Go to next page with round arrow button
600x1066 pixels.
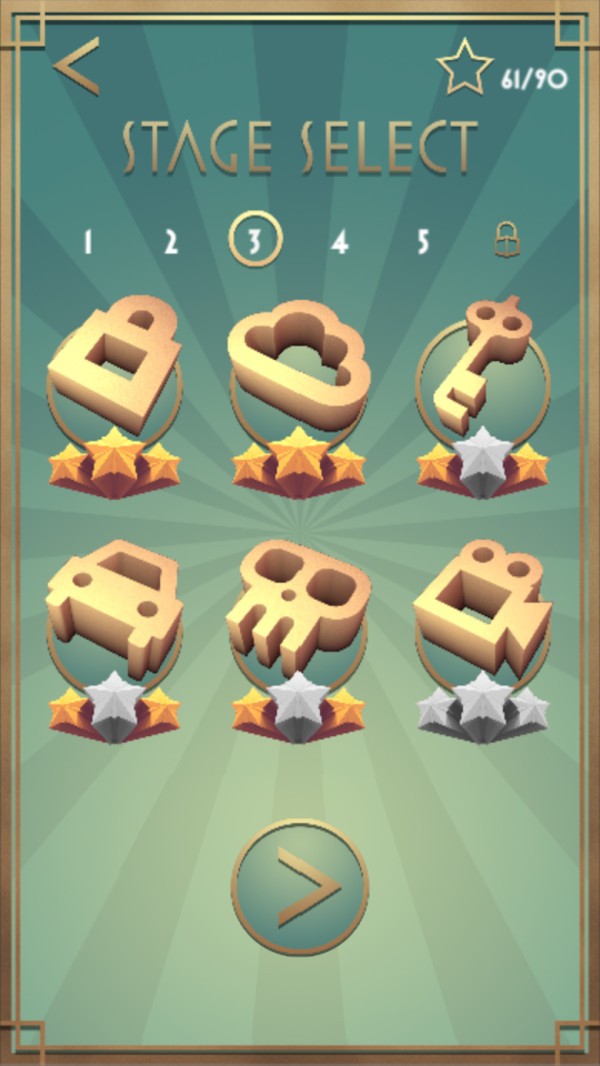click(300, 887)
